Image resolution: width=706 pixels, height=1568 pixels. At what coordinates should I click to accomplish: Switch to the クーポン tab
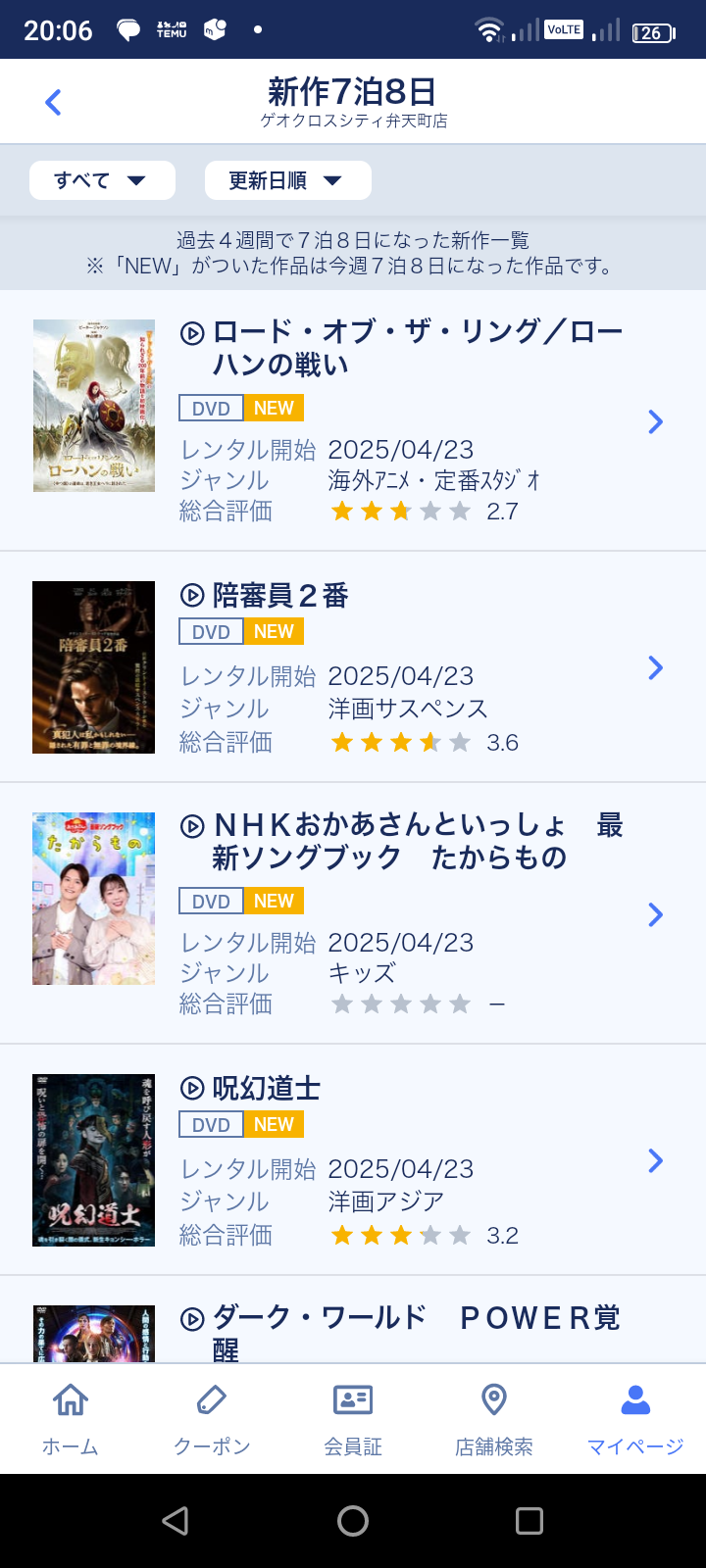[x=212, y=1418]
